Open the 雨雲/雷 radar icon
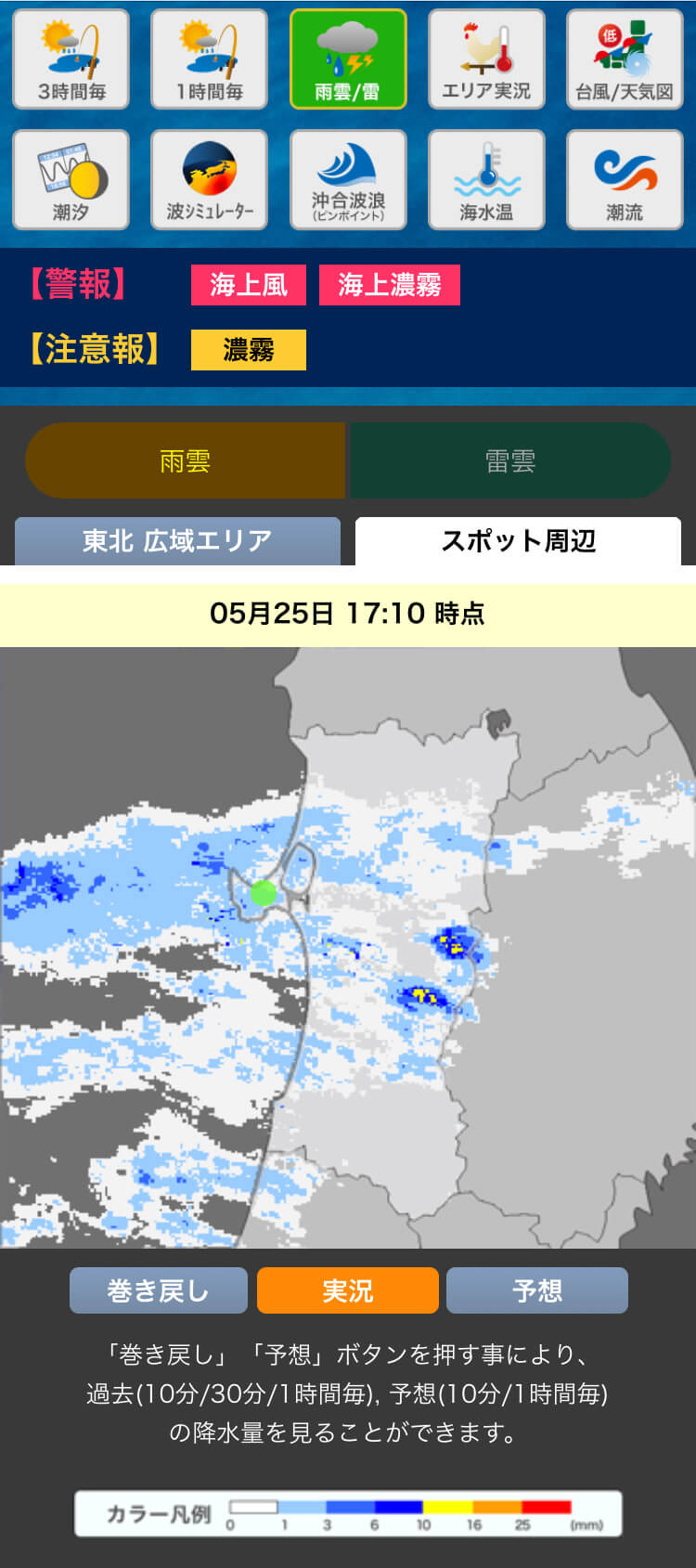The width and height of the screenshot is (696, 1568). [x=348, y=58]
